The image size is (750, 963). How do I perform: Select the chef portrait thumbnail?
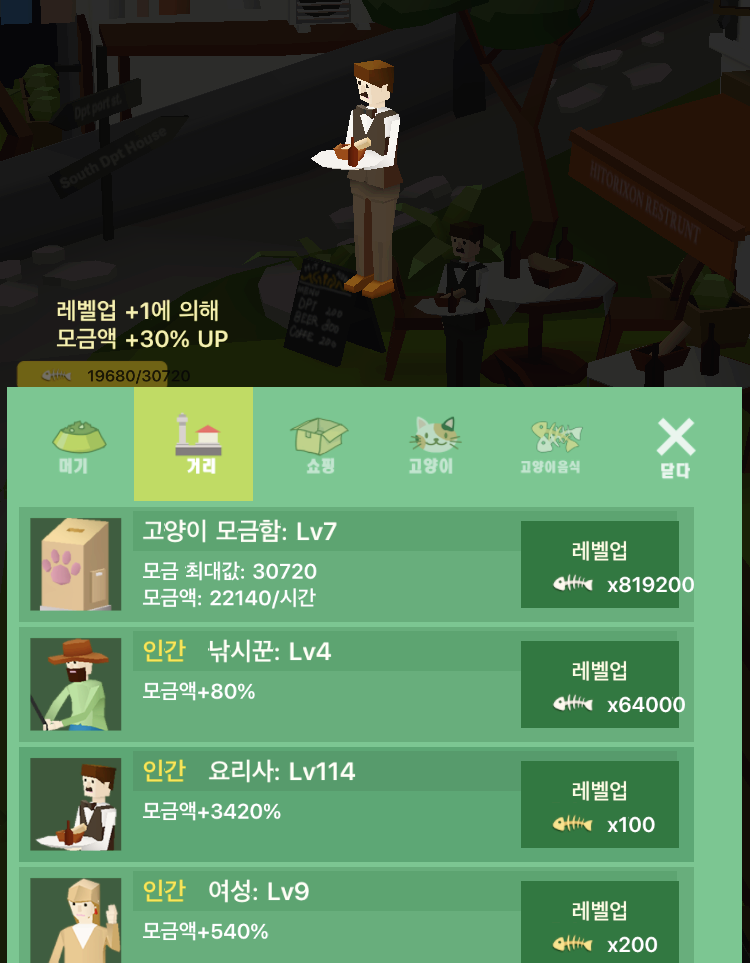(77, 804)
